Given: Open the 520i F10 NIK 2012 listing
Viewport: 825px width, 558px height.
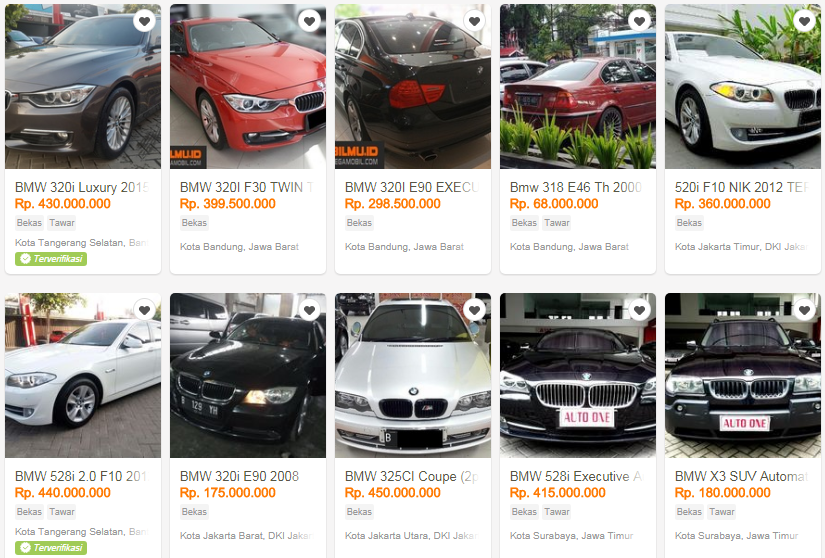Looking at the screenshot, I should 742,187.
